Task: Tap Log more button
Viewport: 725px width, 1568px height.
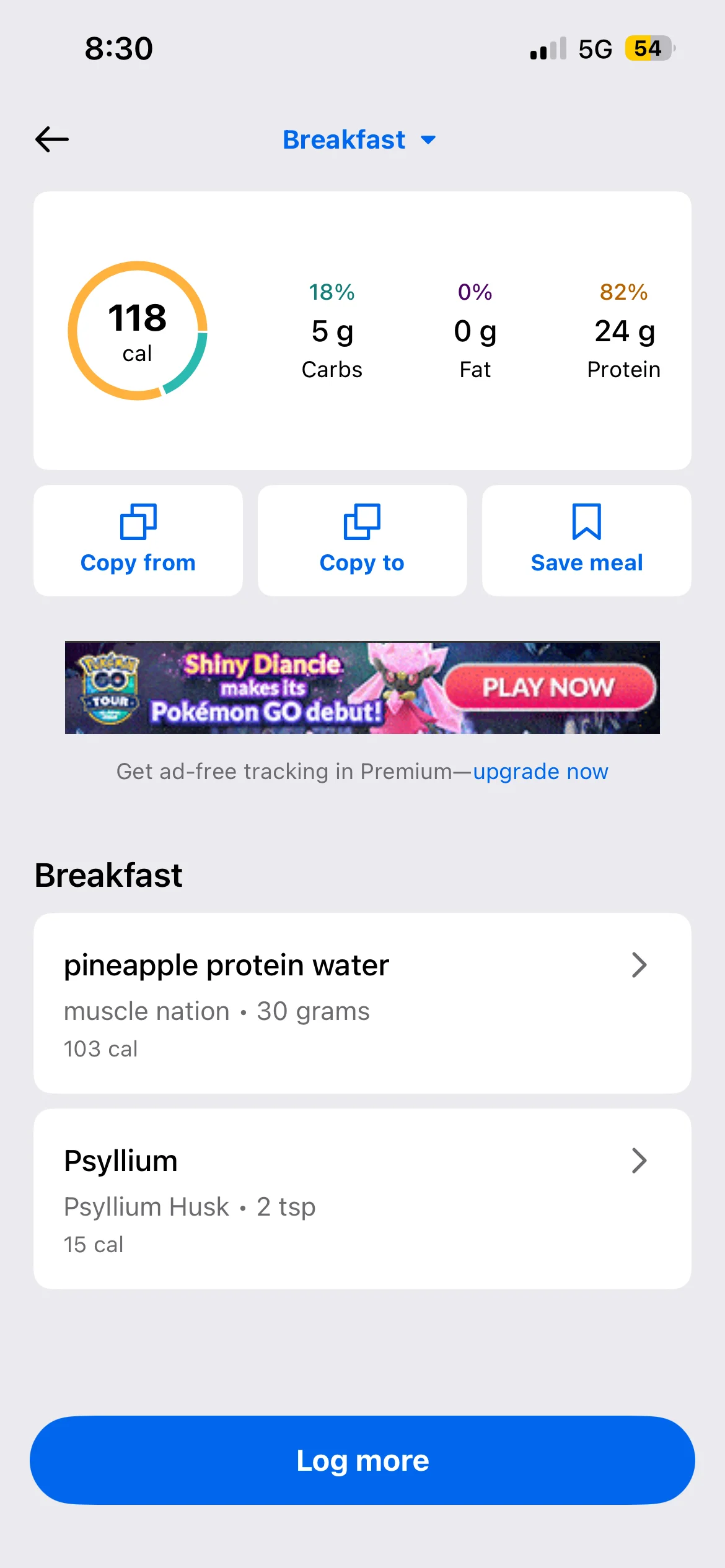Action: [362, 1460]
